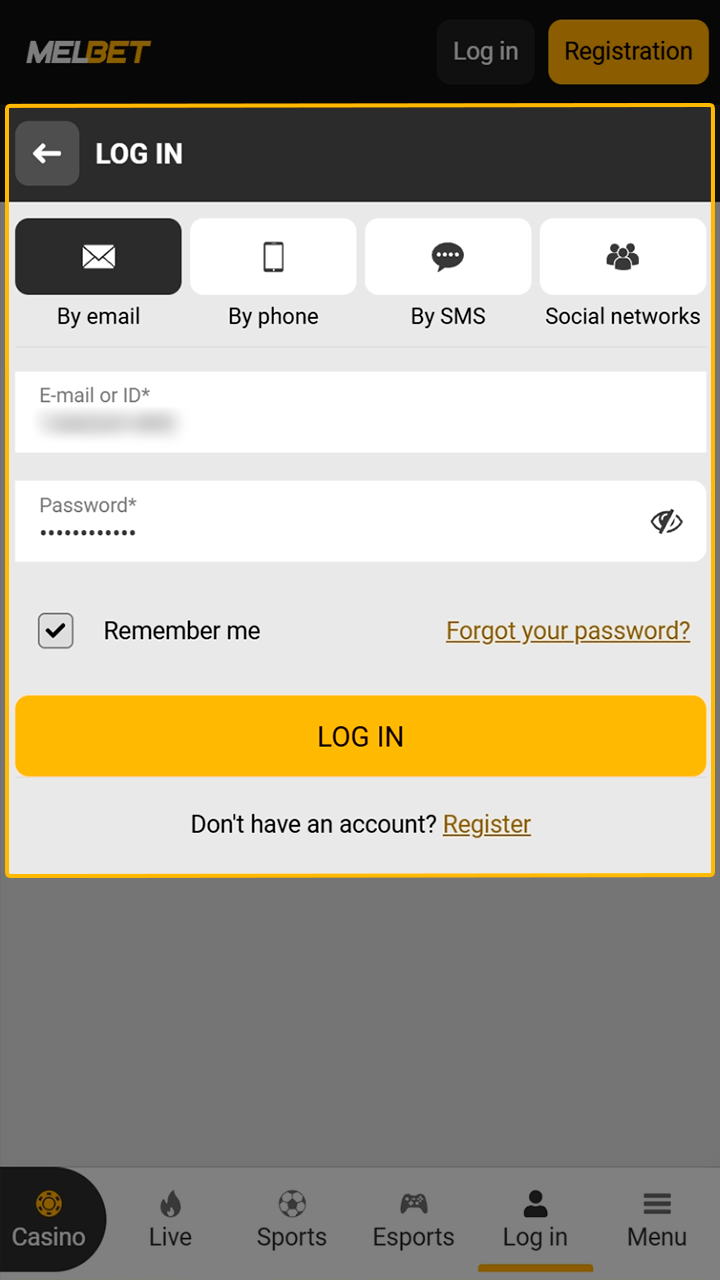This screenshot has width=720, height=1280.
Task: Click the Register link below the form
Action: tap(487, 824)
